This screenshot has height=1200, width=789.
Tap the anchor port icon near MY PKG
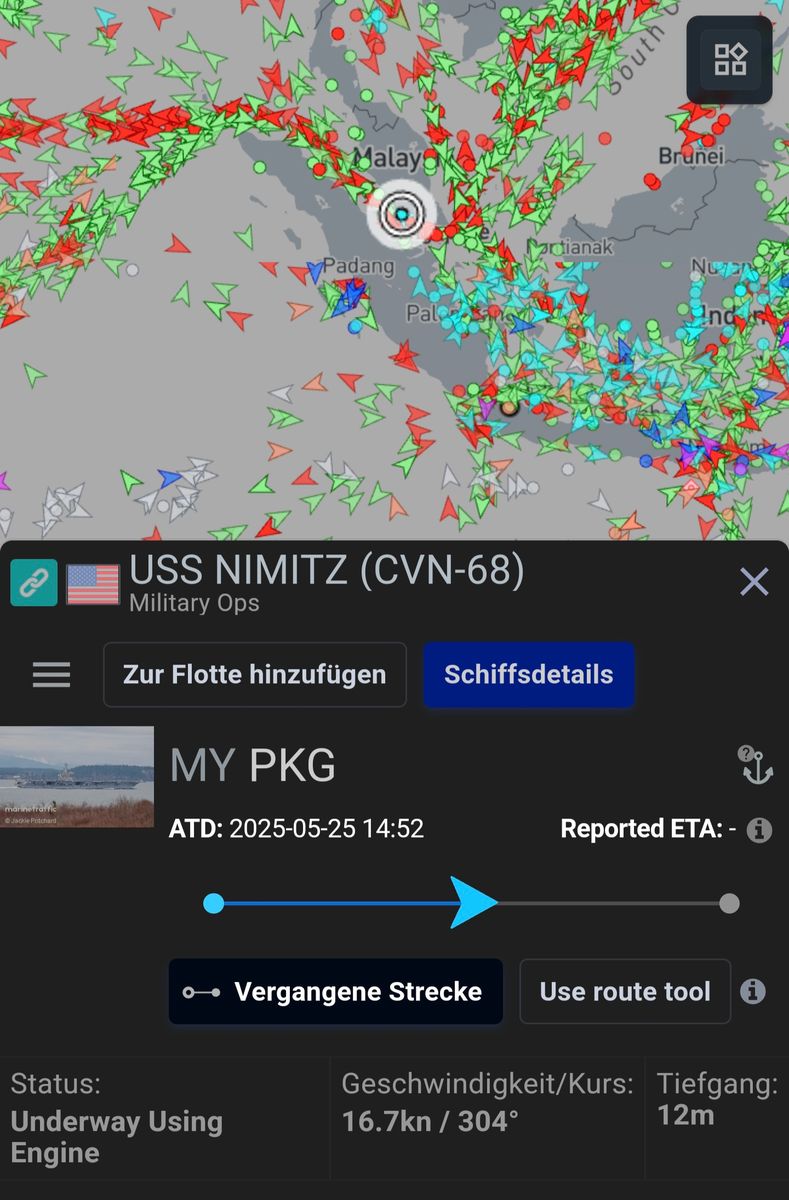(x=755, y=765)
